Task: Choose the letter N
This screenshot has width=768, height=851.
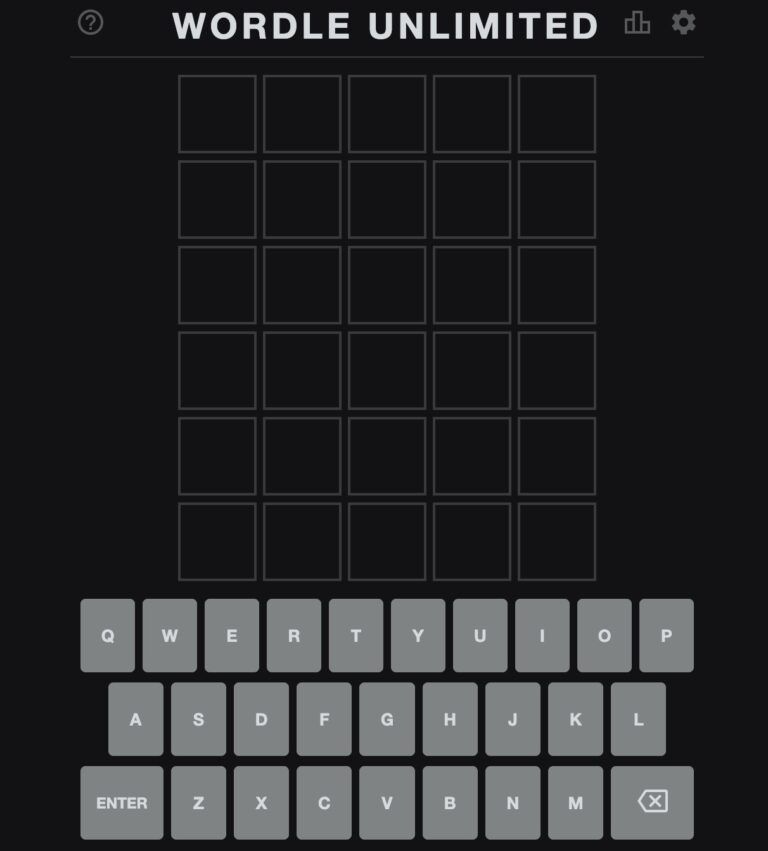Action: point(513,803)
